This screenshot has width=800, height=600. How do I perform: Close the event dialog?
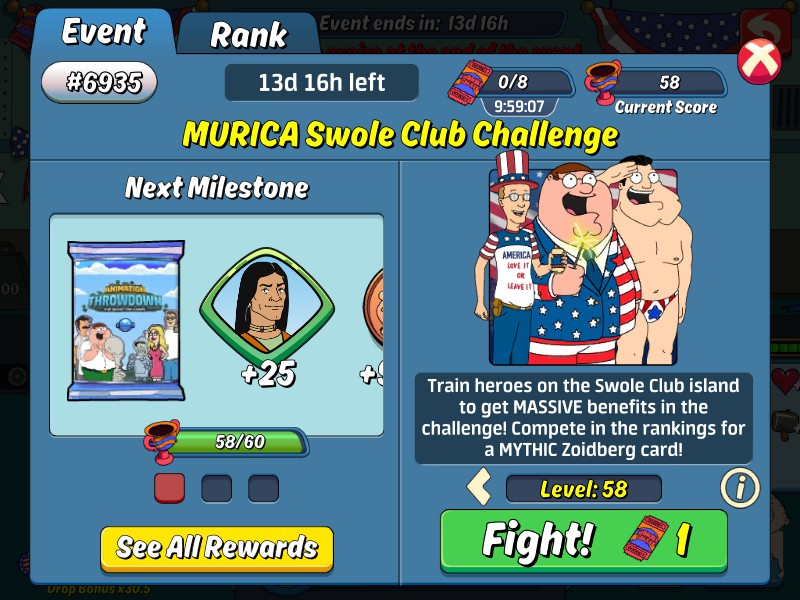click(758, 61)
